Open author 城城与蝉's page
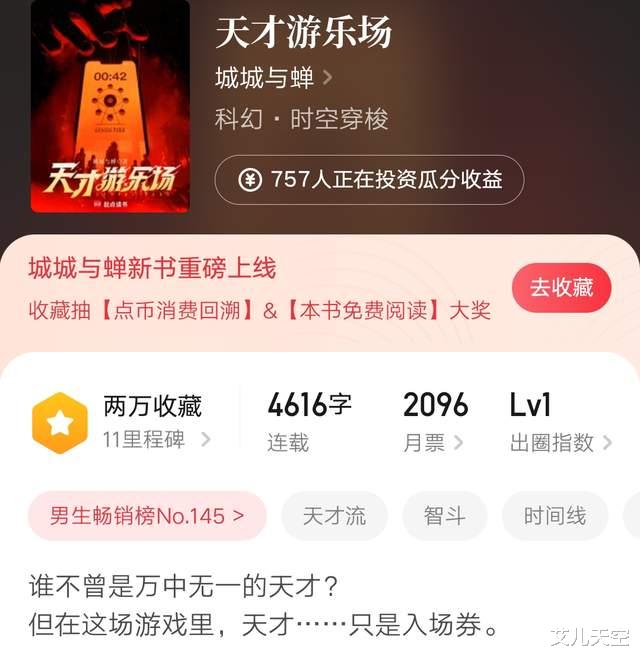Viewport: 640px width, 660px height. pos(274,78)
